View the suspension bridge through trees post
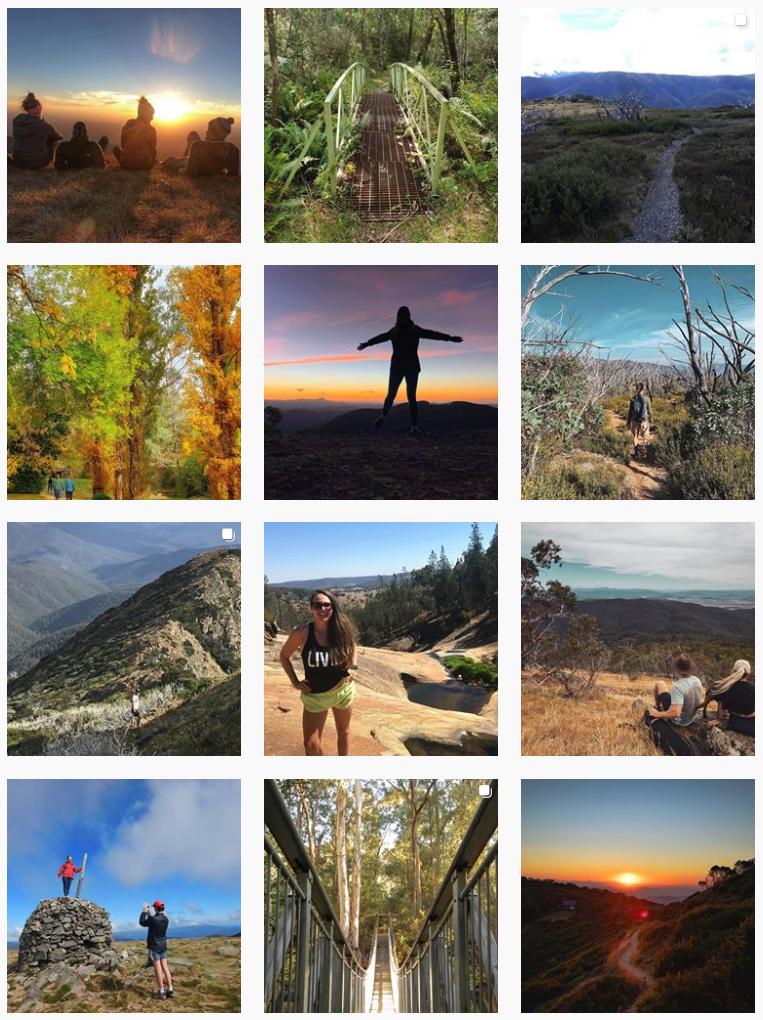The height and width of the screenshot is (1020, 763). point(381,896)
